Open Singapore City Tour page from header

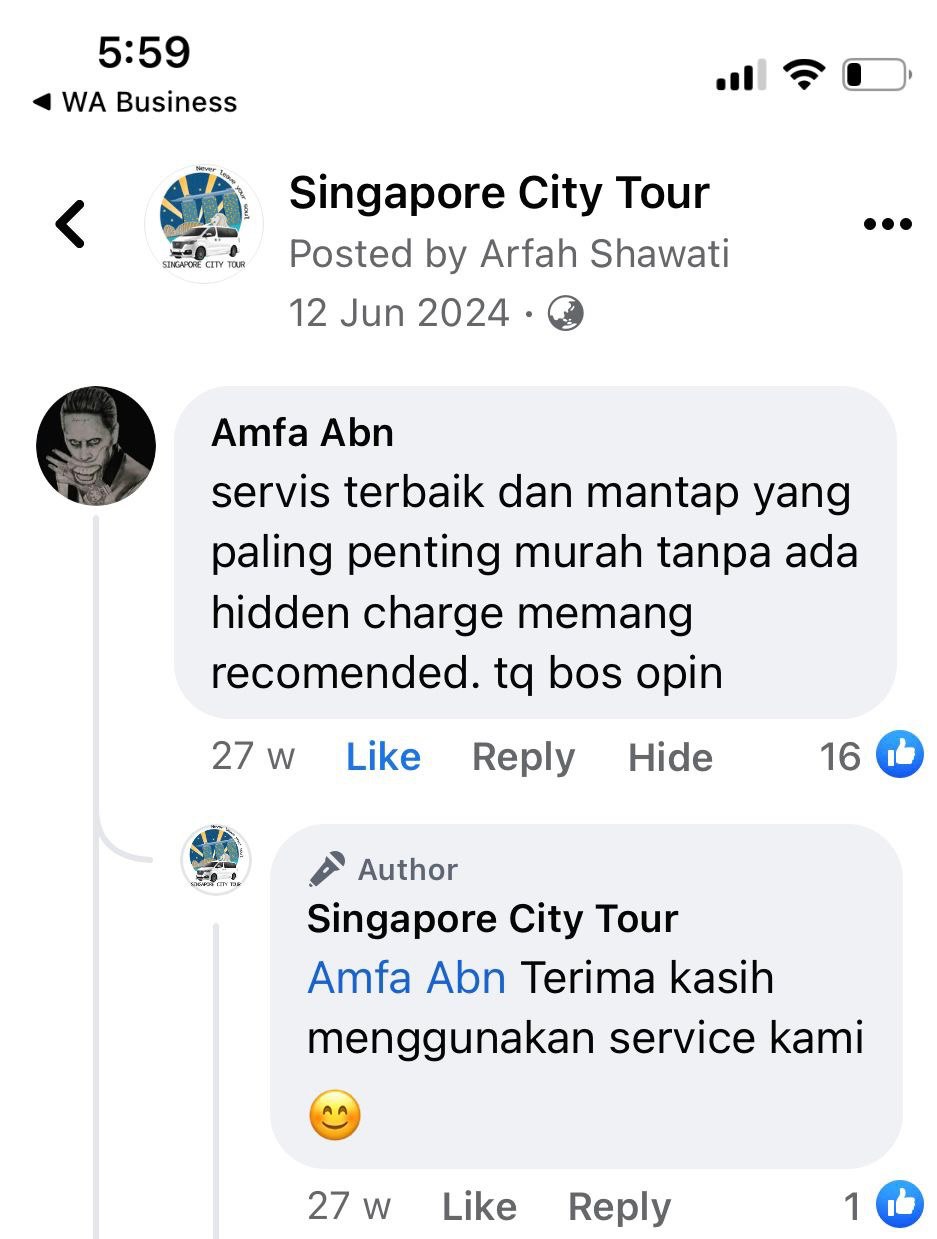point(498,193)
